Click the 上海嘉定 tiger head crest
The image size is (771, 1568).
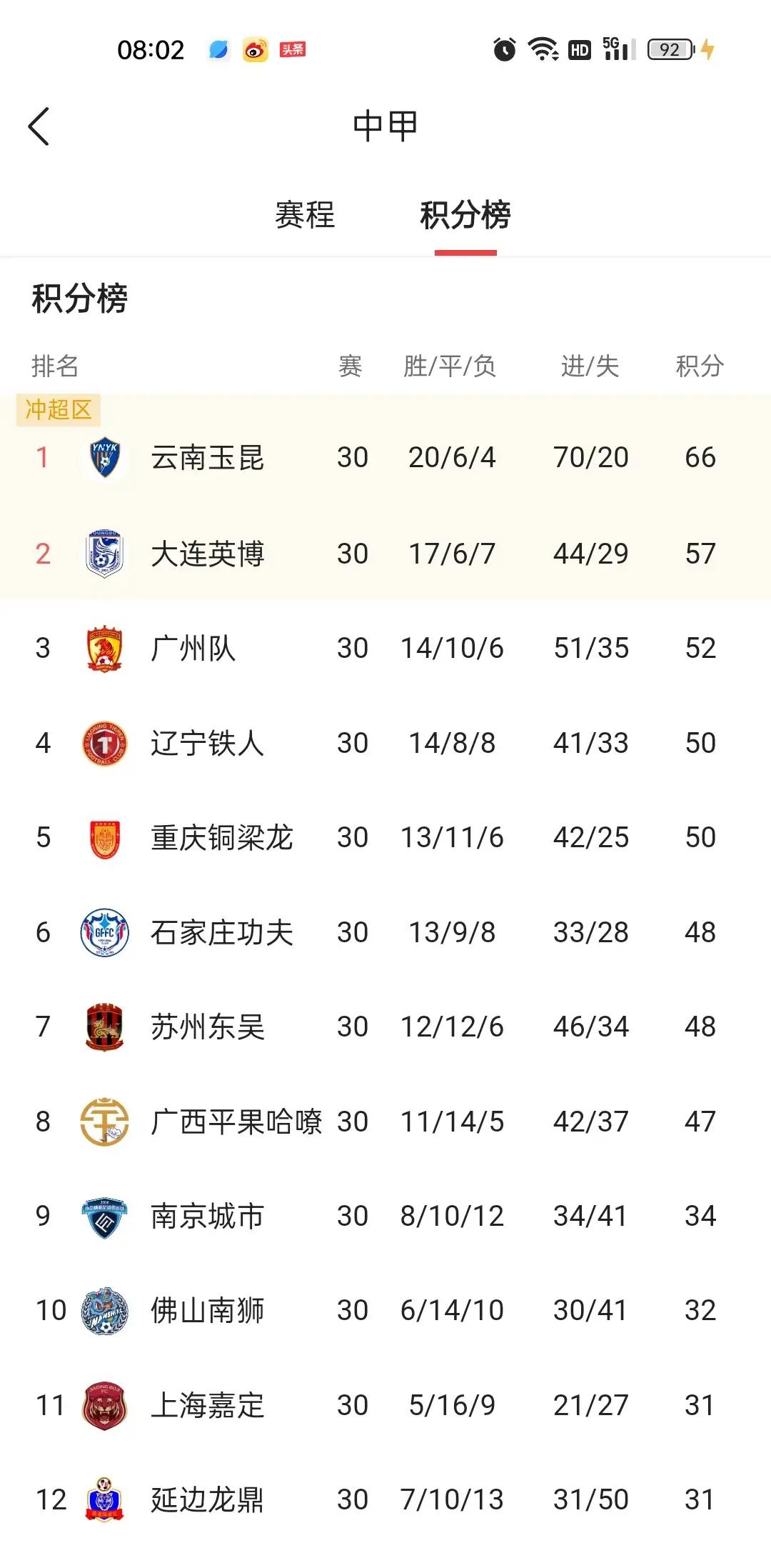[x=104, y=1406]
